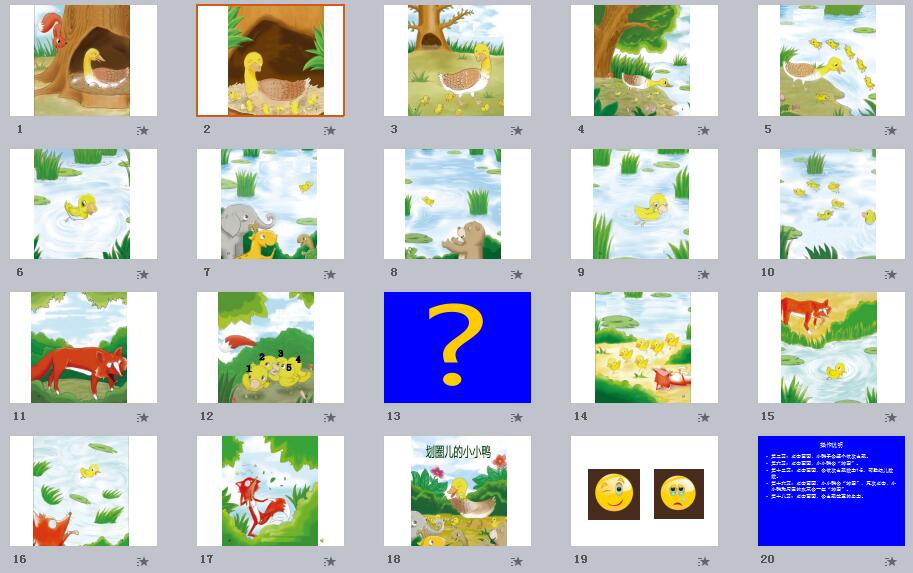This screenshot has height=573, width=913.
Task: Choose slide 12 with the numbered ducklings
Action: pos(270,347)
